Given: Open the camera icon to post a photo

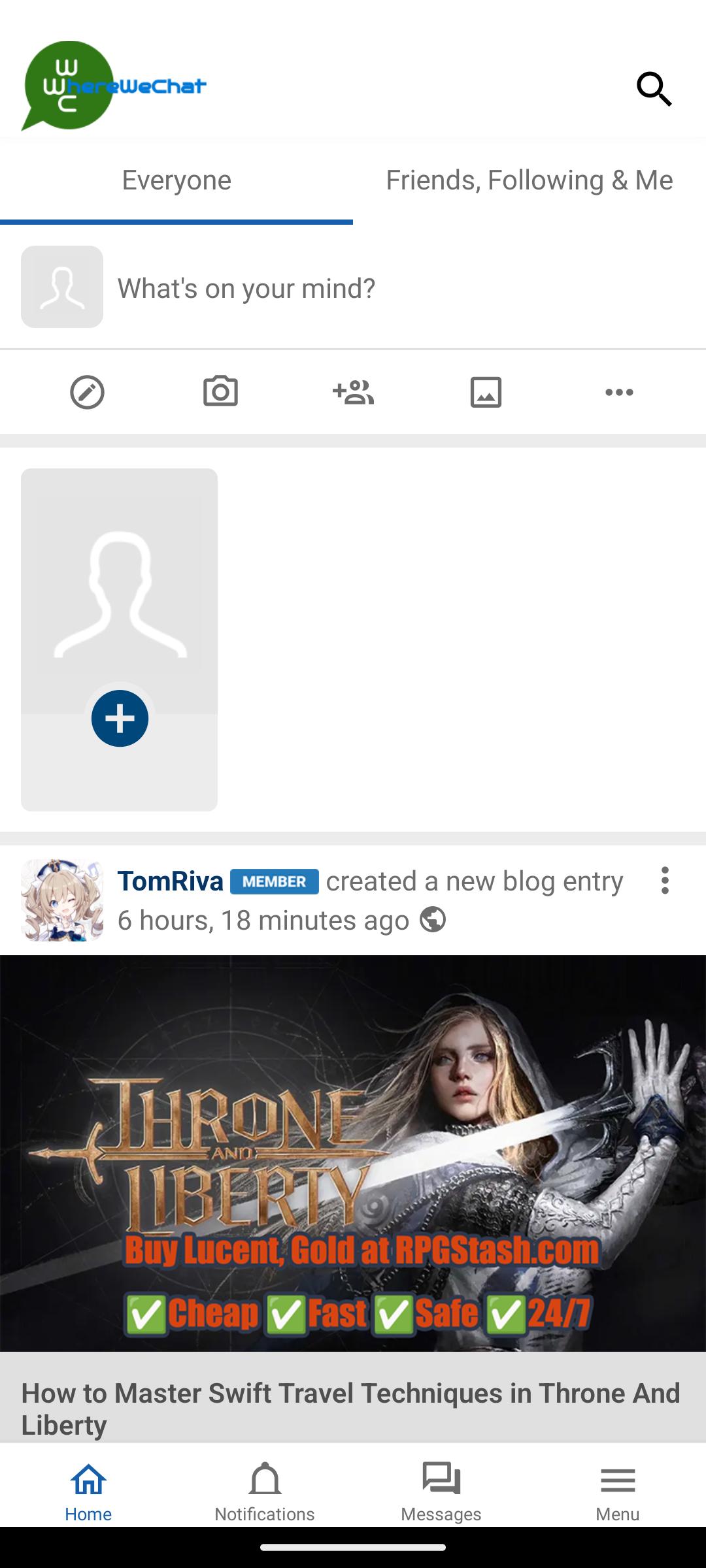Looking at the screenshot, I should 220,392.
